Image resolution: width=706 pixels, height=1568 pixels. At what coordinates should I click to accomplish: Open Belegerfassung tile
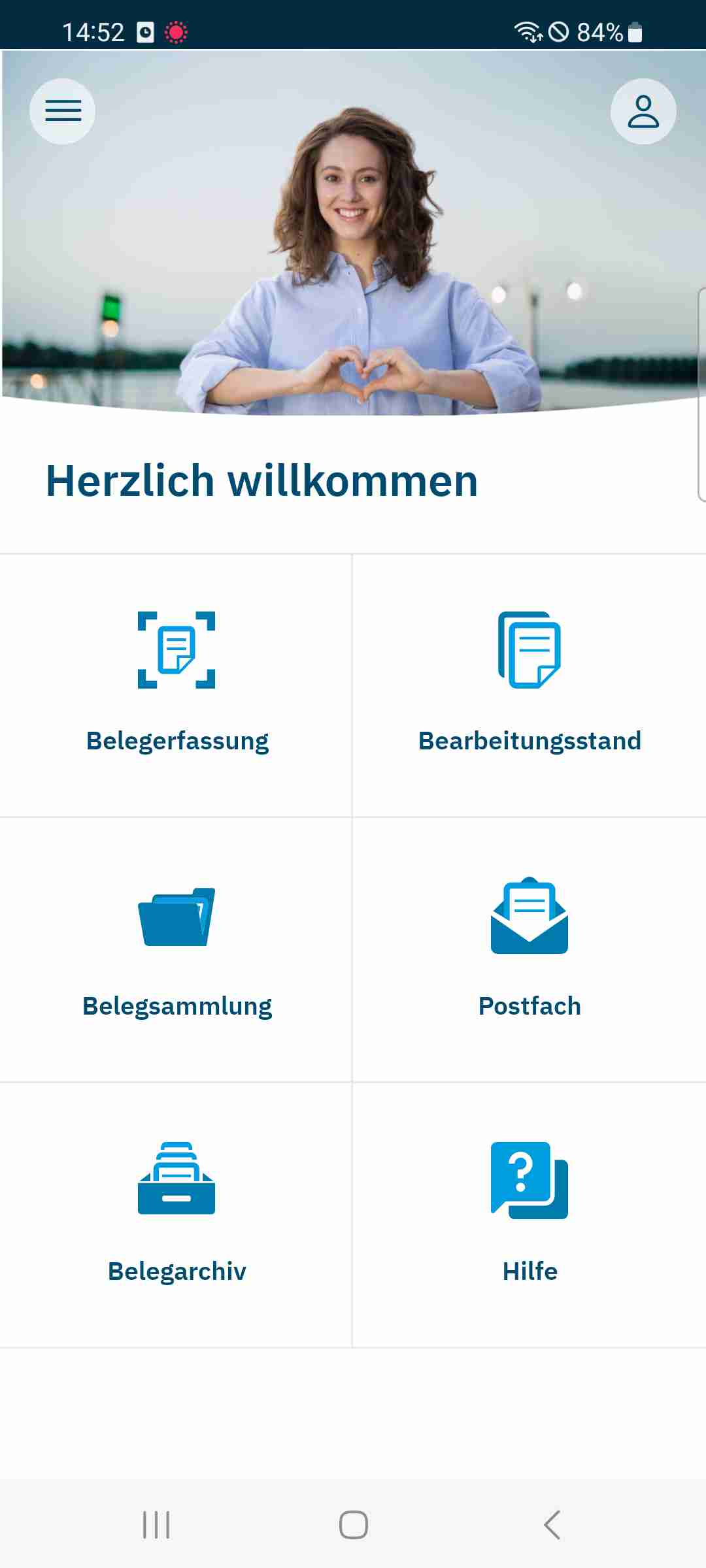pos(176,685)
